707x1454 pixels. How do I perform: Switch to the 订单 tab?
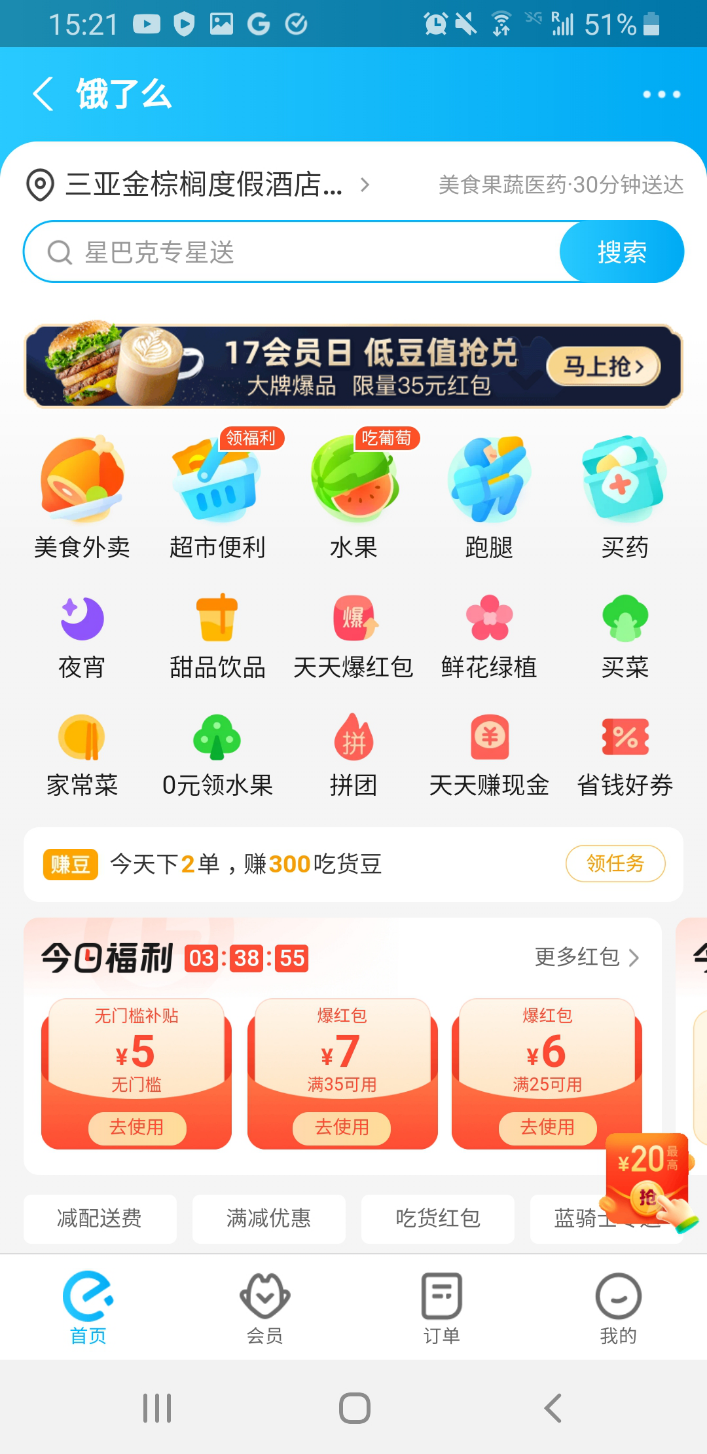coord(441,1309)
